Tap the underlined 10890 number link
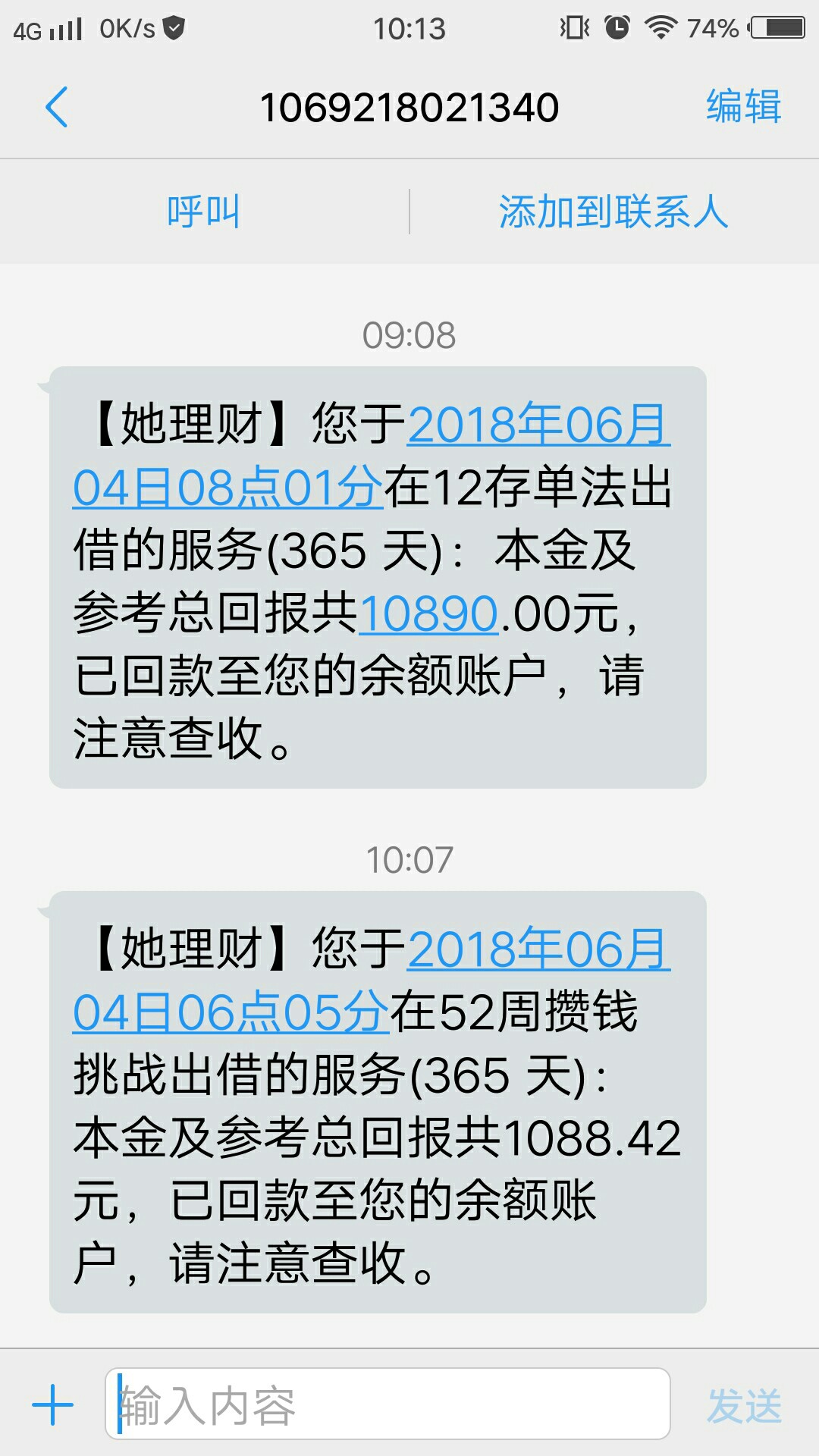 [428, 613]
